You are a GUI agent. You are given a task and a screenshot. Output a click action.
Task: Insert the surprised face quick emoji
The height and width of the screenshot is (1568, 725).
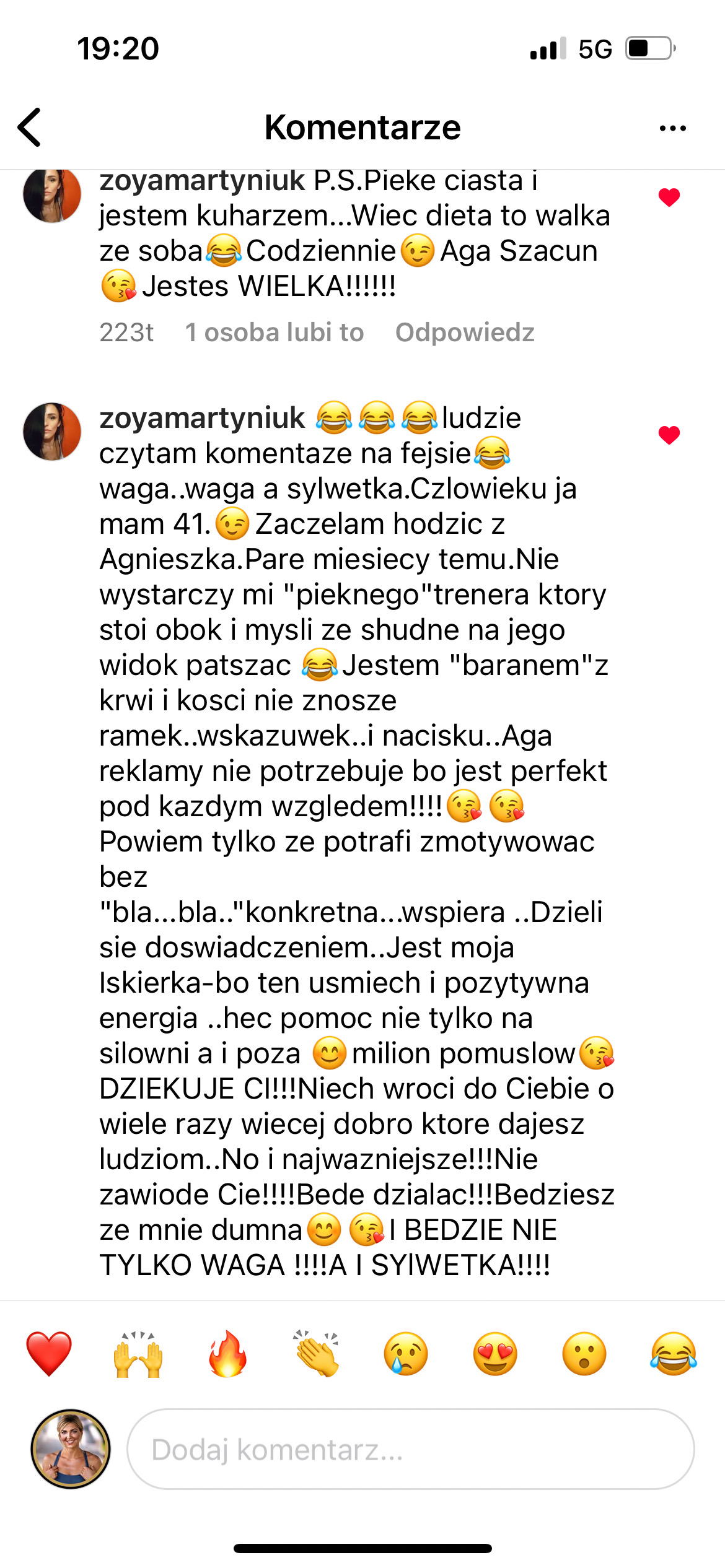(x=584, y=1354)
